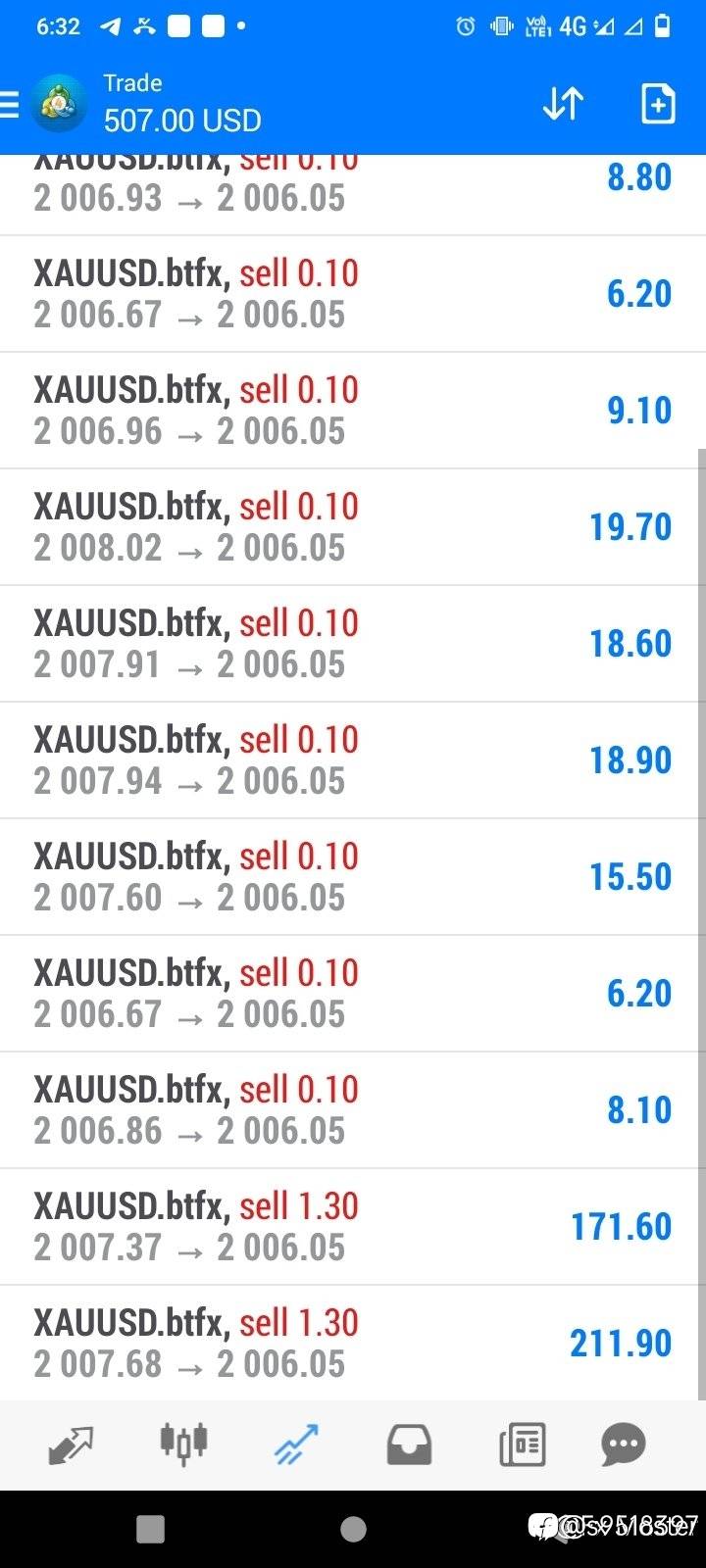Go to the News tab
The width and height of the screenshot is (706, 1568).
point(522,1445)
